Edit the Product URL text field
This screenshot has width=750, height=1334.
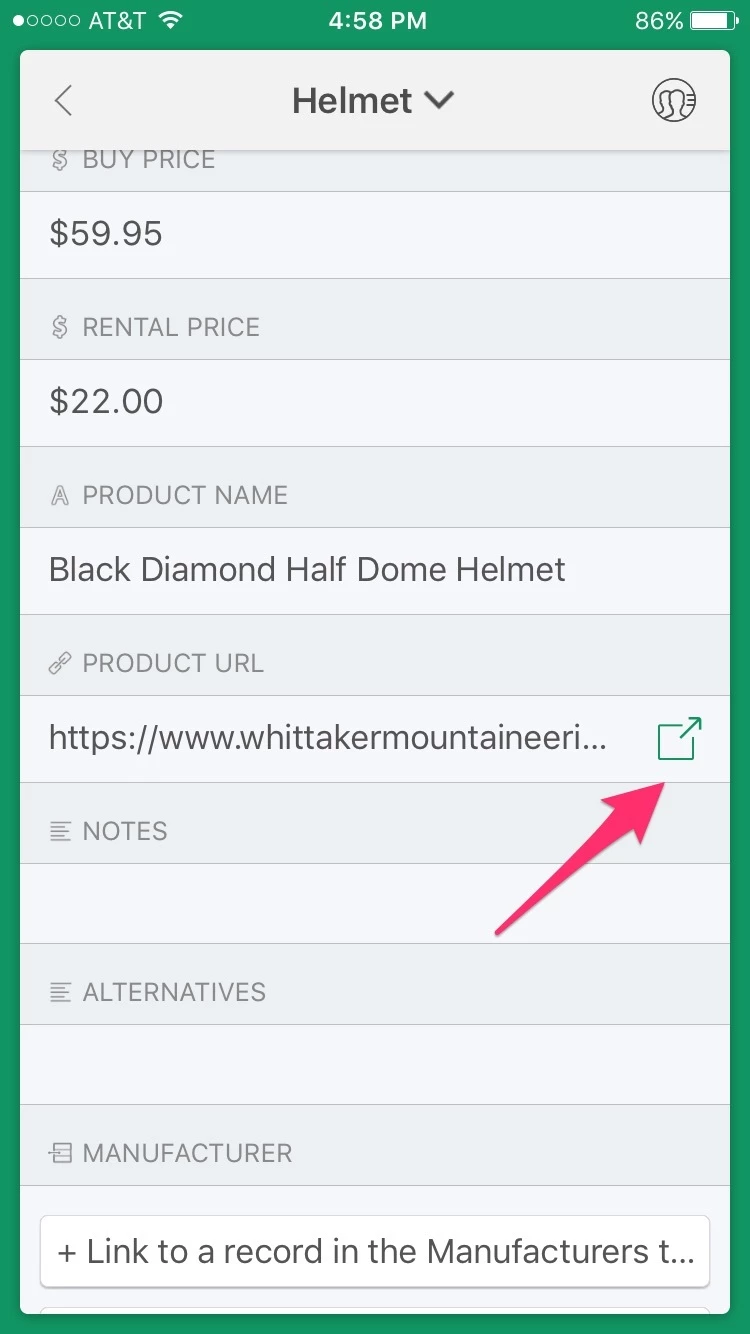(x=328, y=739)
